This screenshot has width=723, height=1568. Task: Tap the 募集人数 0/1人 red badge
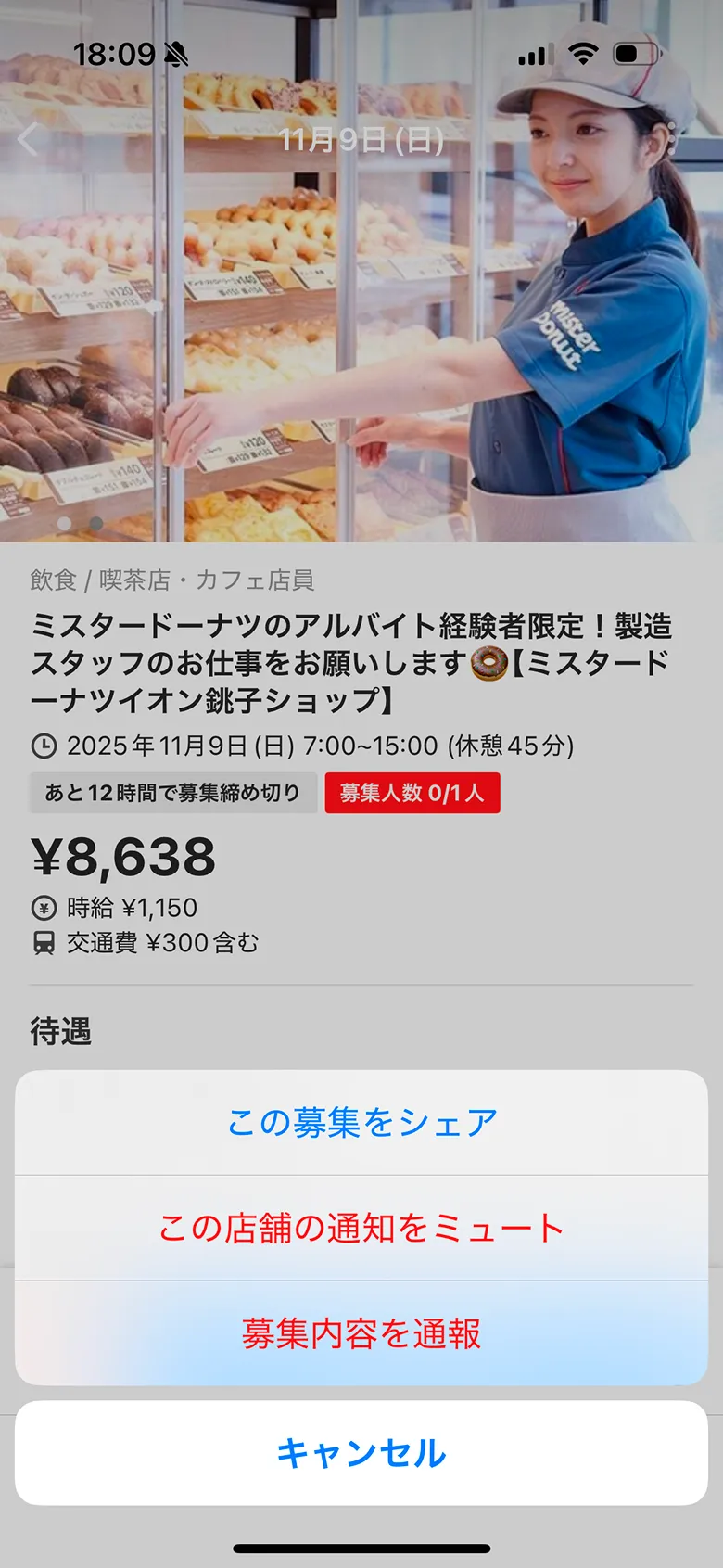[x=412, y=795]
